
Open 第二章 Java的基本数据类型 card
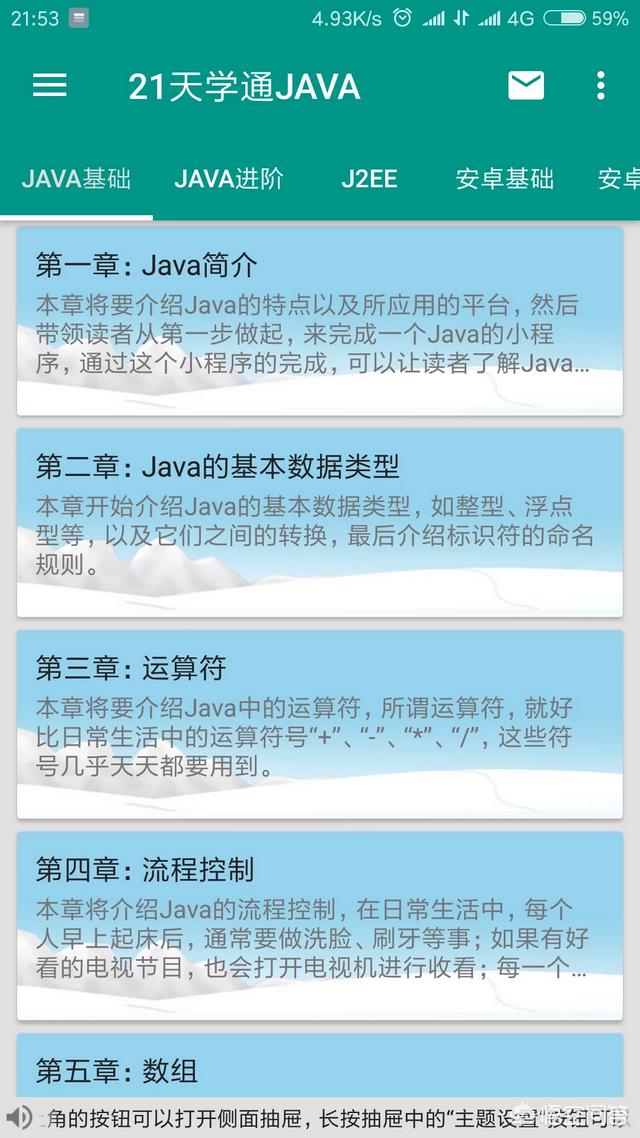tap(320, 523)
